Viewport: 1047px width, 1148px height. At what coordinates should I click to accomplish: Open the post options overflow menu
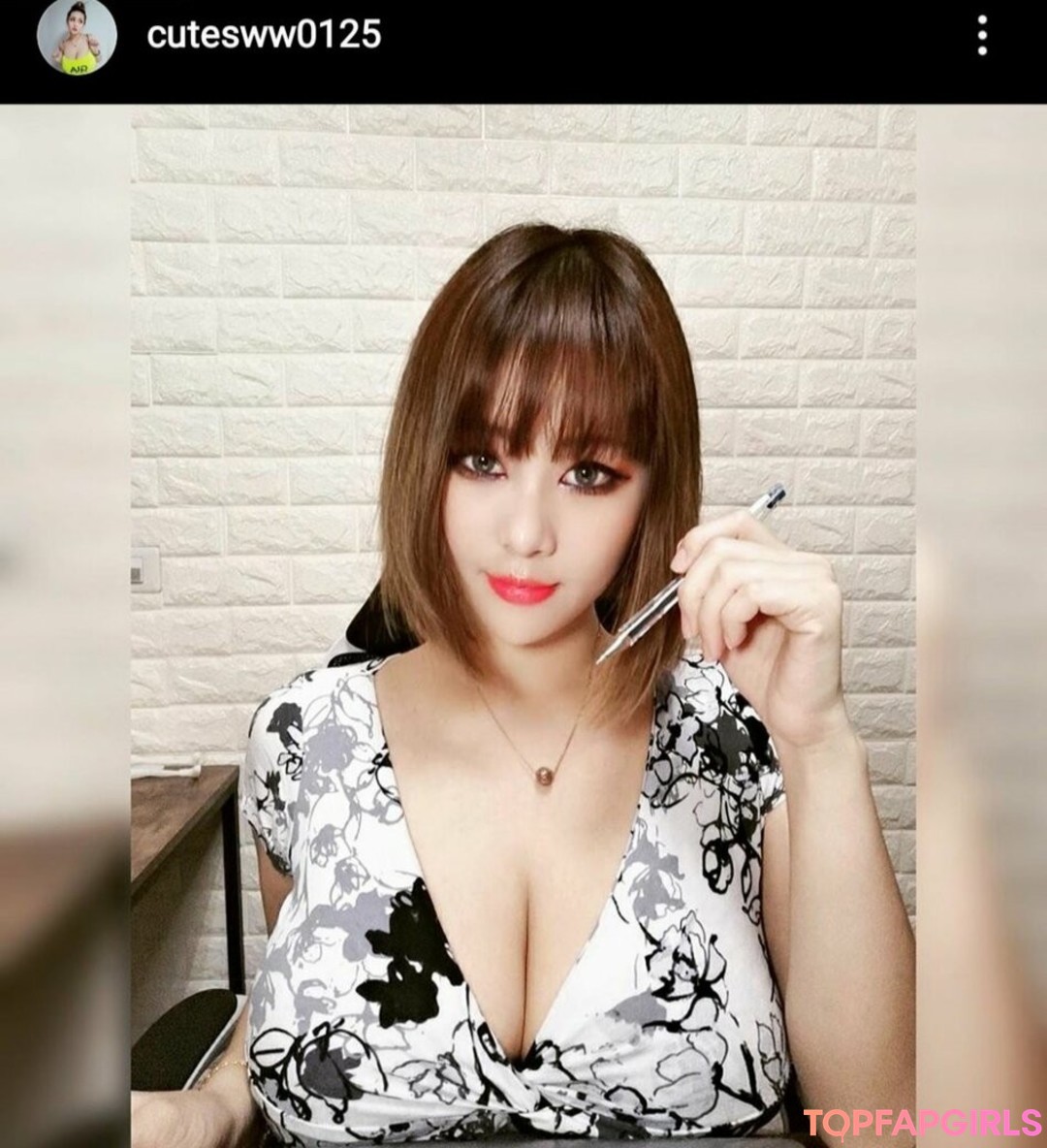(x=982, y=36)
